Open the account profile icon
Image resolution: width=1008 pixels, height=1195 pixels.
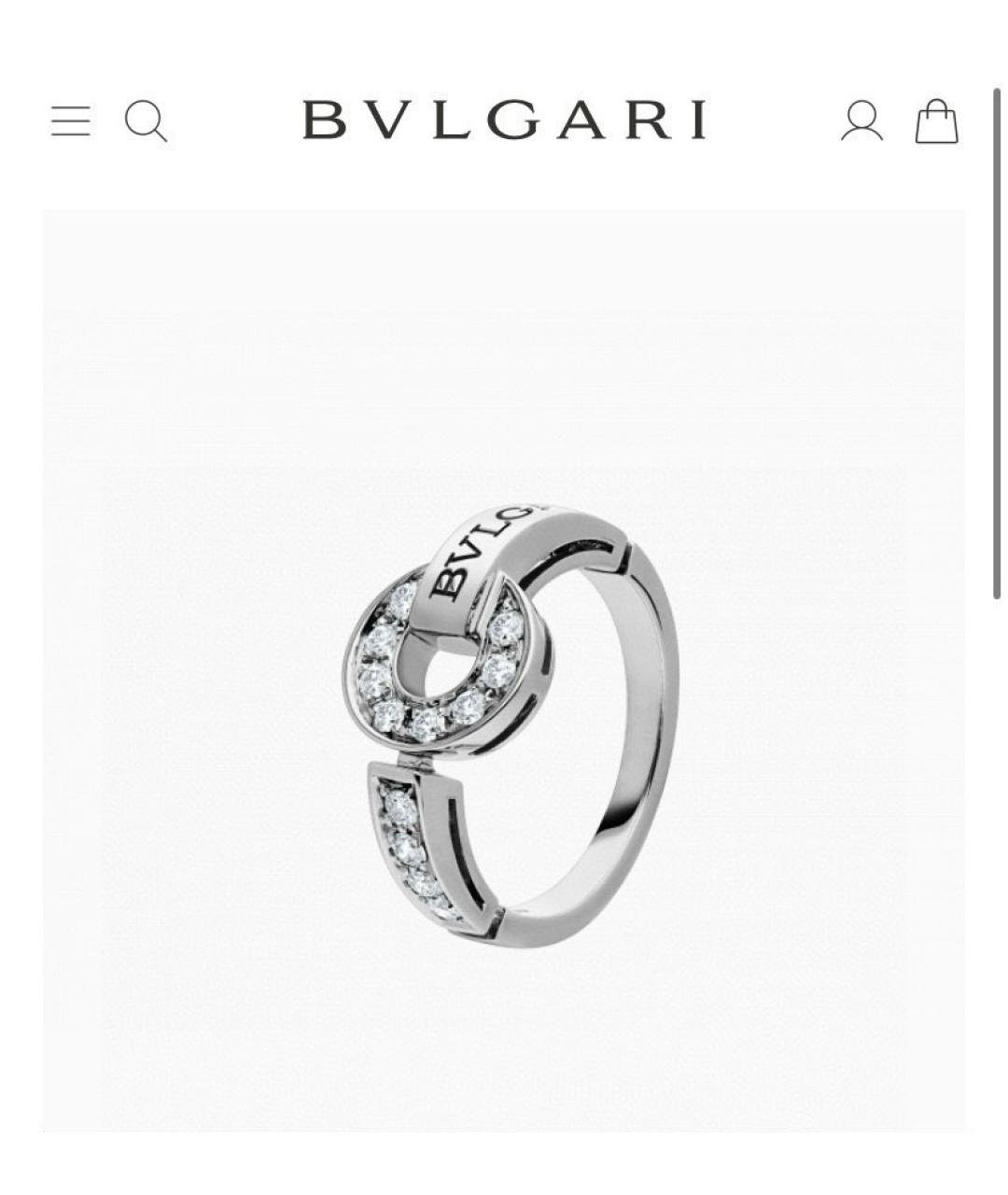[861, 121]
